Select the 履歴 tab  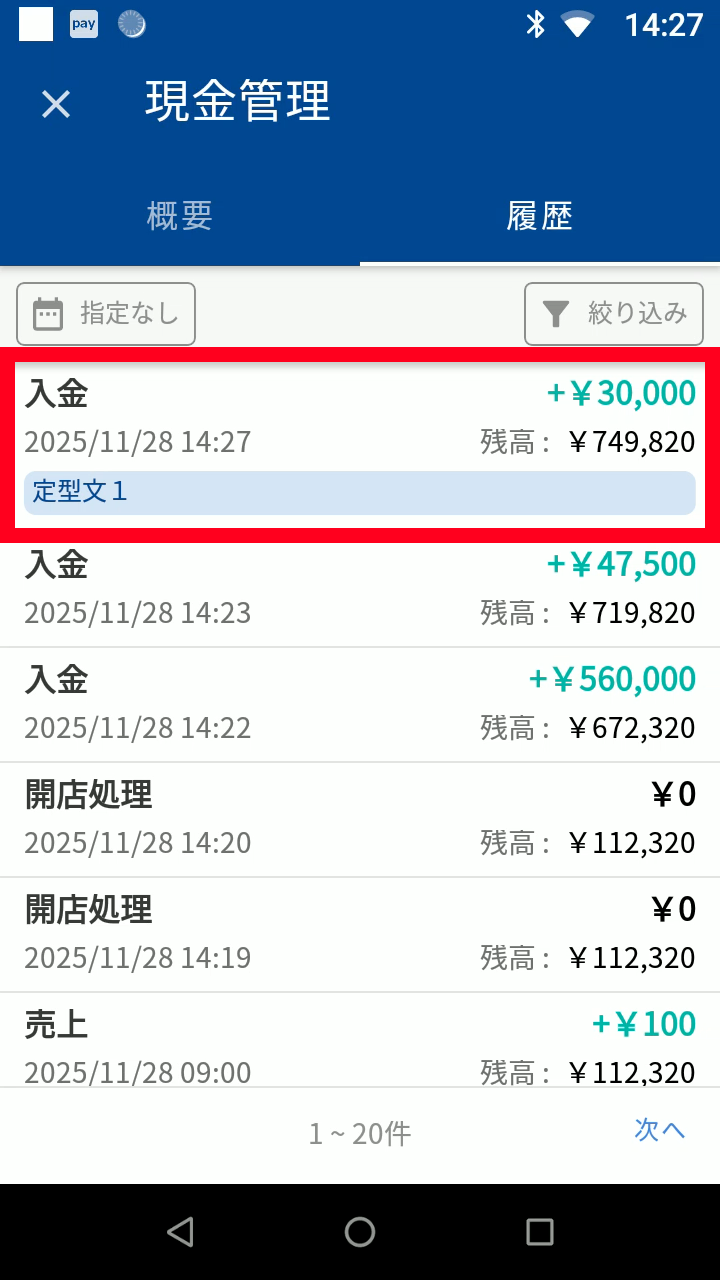[x=540, y=216]
